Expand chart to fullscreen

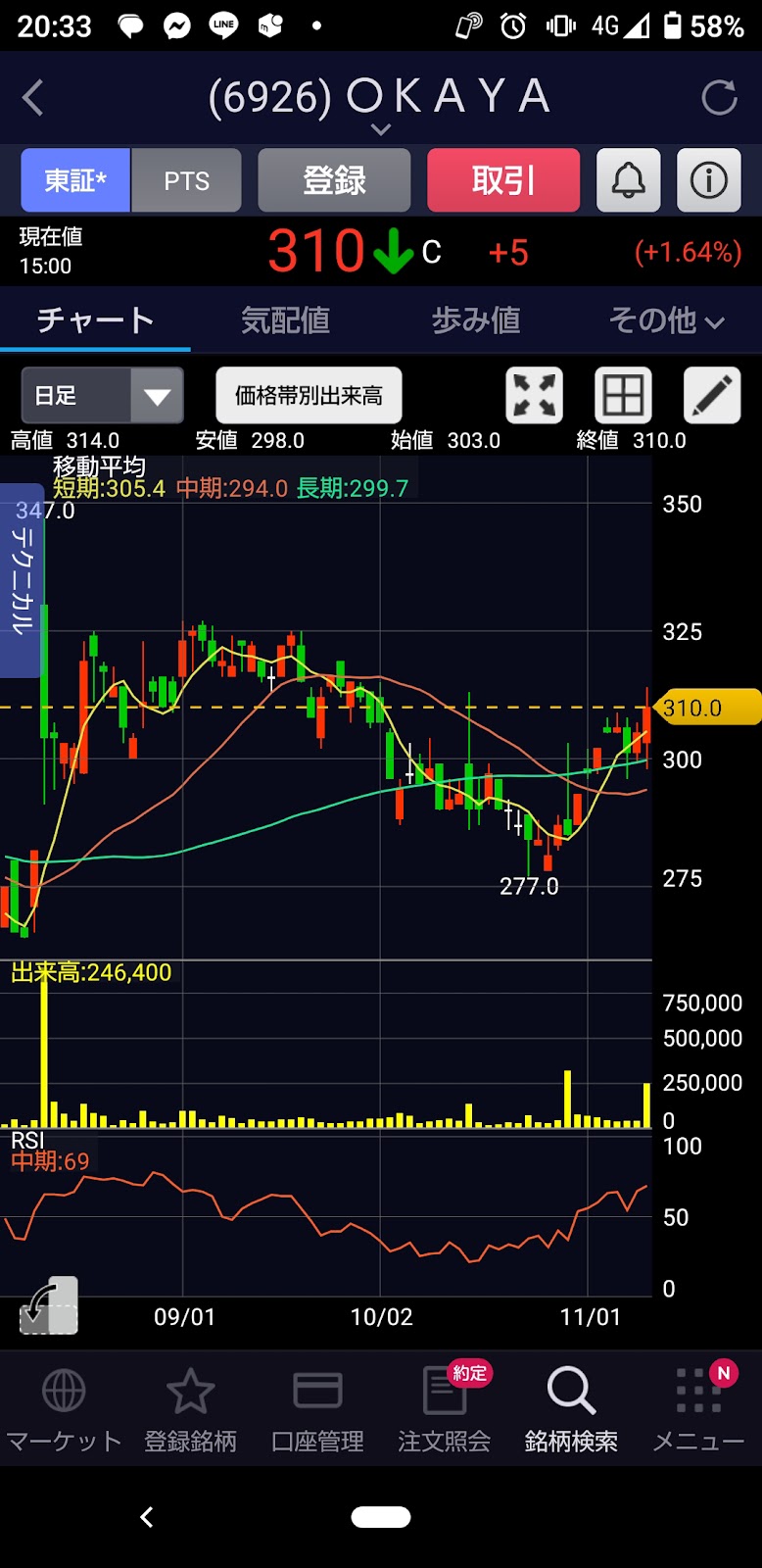click(x=534, y=395)
